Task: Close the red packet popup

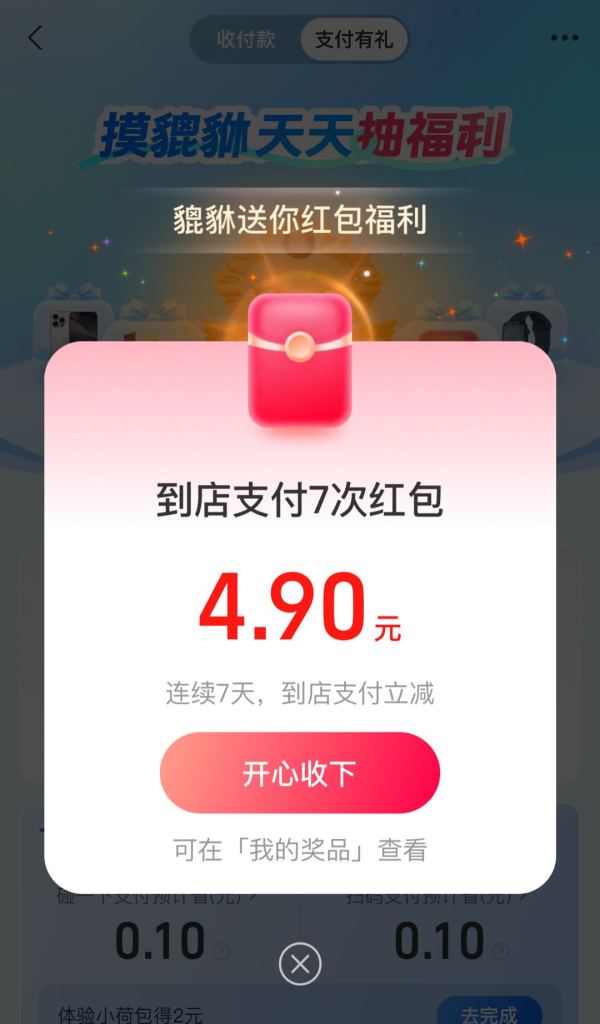Action: pos(299,965)
